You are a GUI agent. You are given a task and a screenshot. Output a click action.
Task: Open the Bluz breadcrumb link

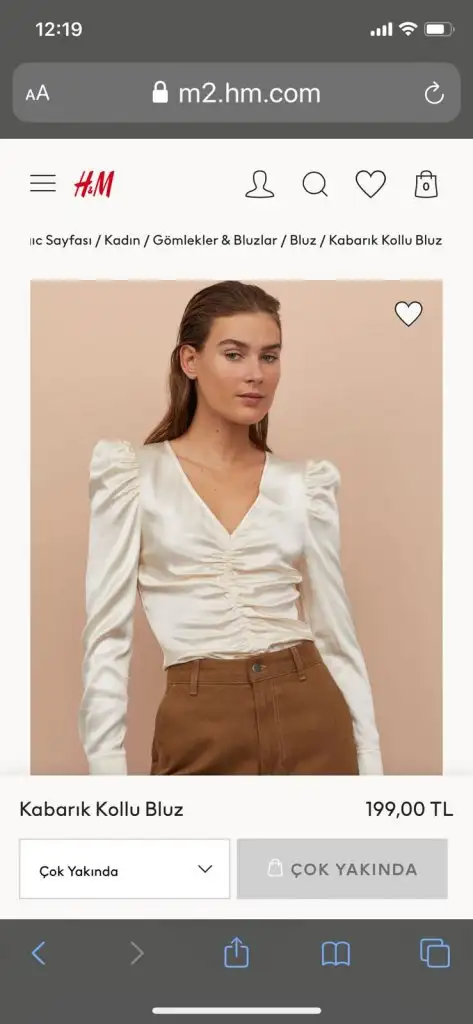pos(303,240)
